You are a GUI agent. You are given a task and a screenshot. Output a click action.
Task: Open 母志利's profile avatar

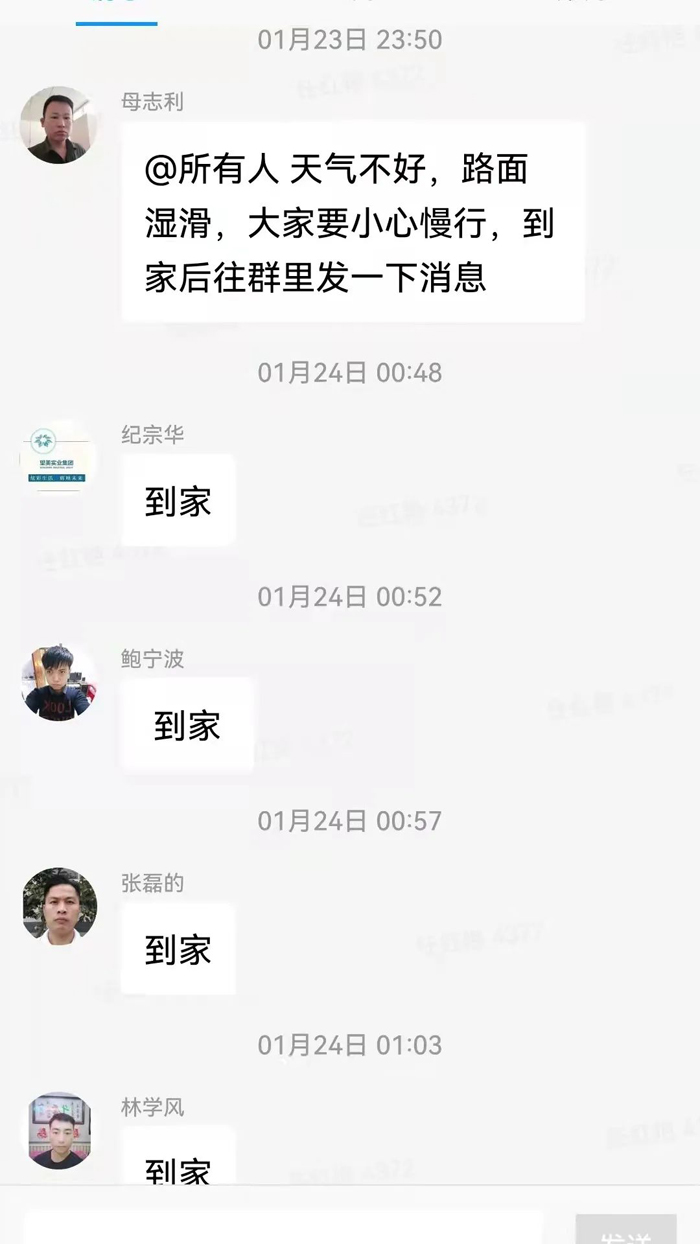tap(59, 125)
